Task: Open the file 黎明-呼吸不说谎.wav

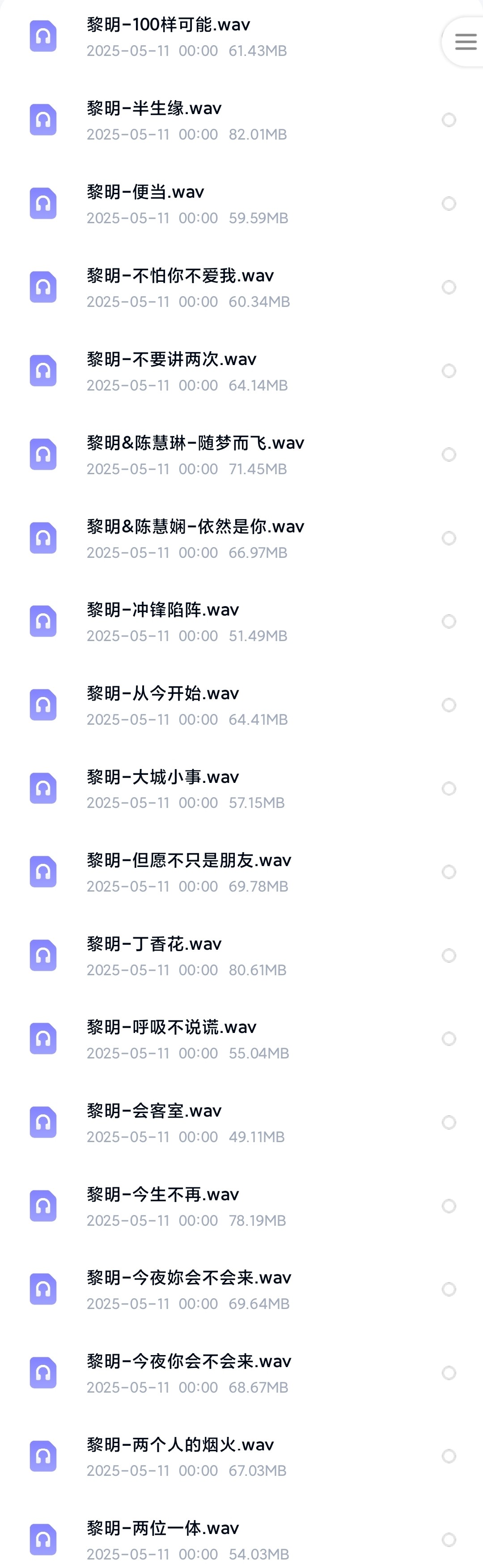Action: tap(172, 1028)
